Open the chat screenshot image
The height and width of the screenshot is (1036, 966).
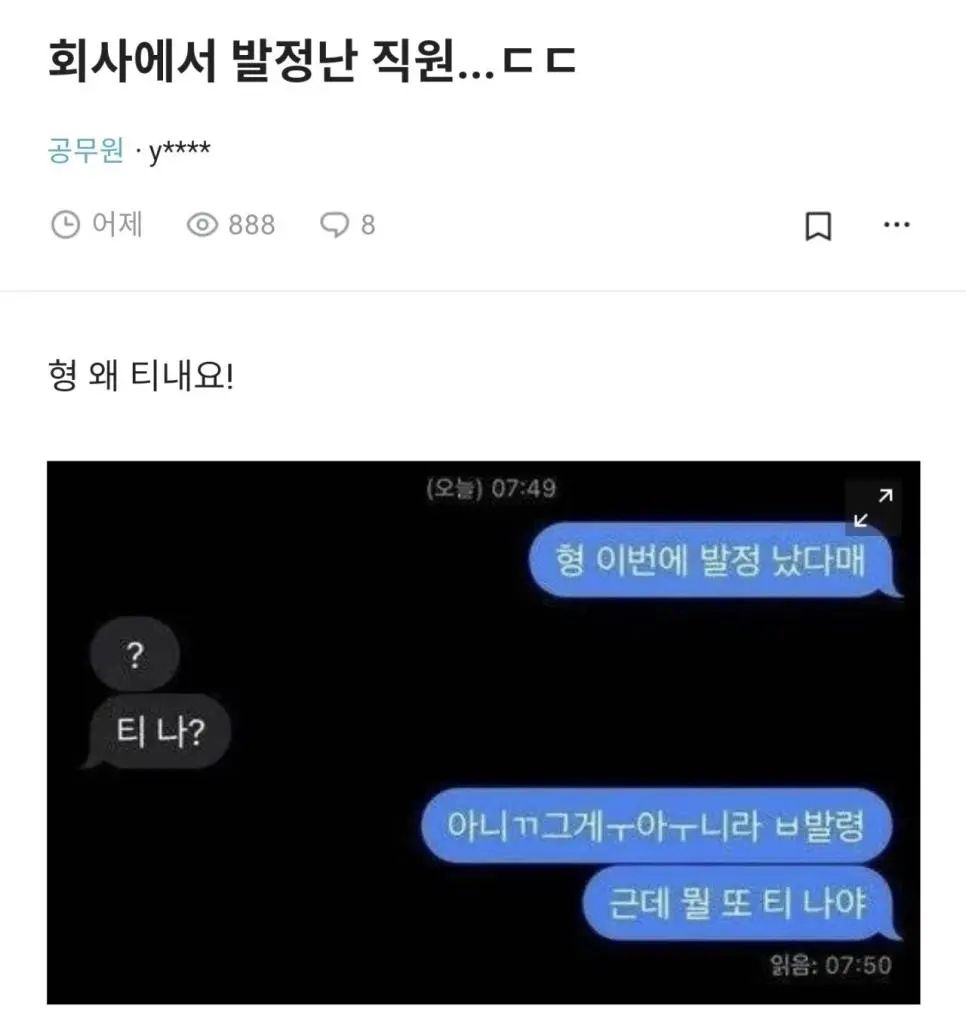point(483,732)
